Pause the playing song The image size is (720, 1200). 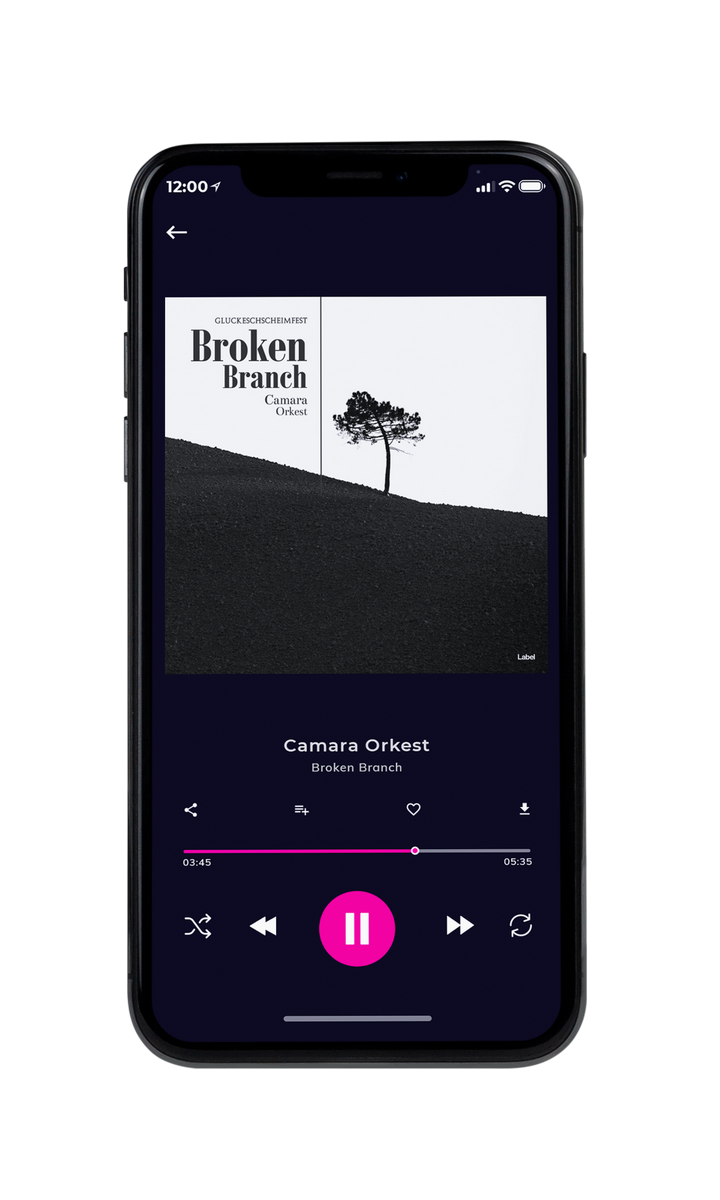click(x=357, y=929)
